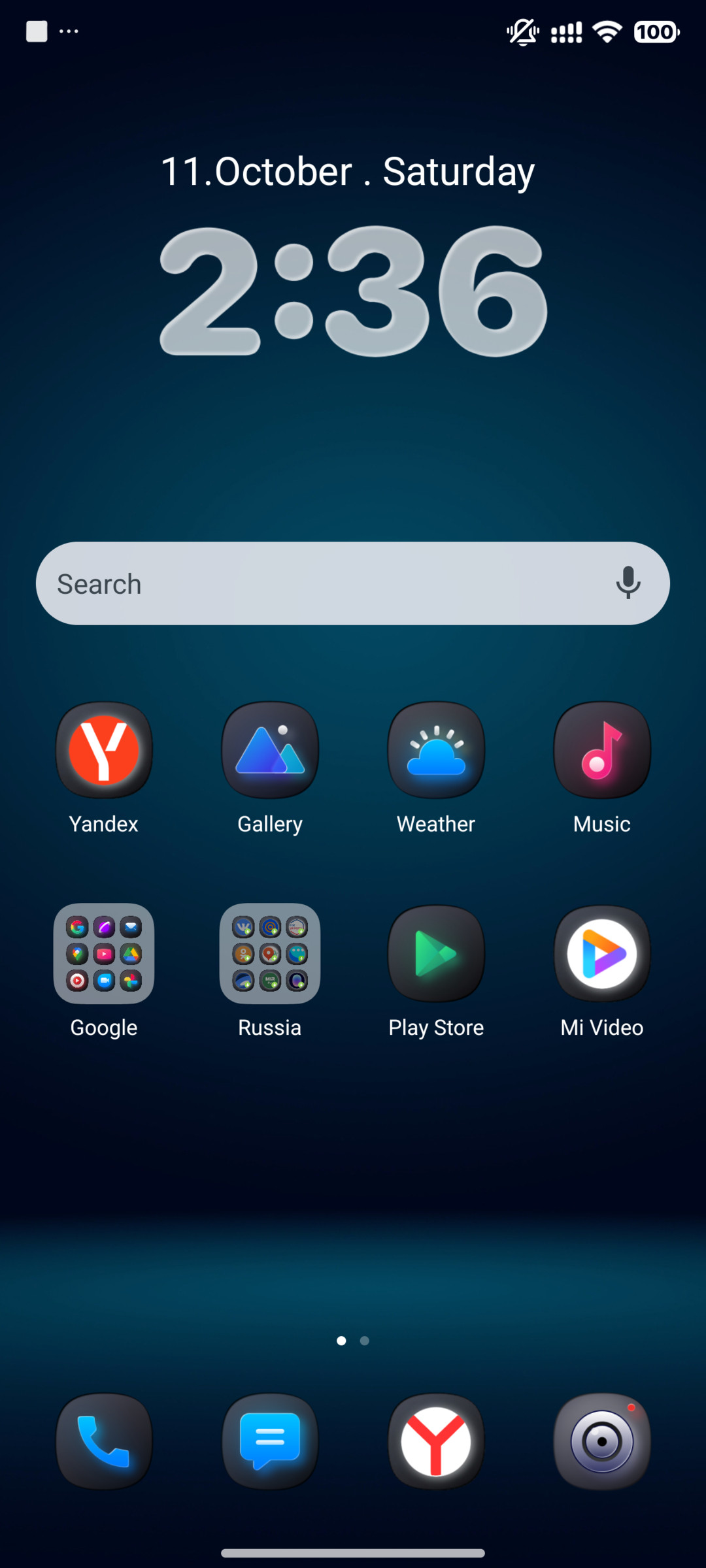Start a voice search with the microphone

[x=627, y=582]
